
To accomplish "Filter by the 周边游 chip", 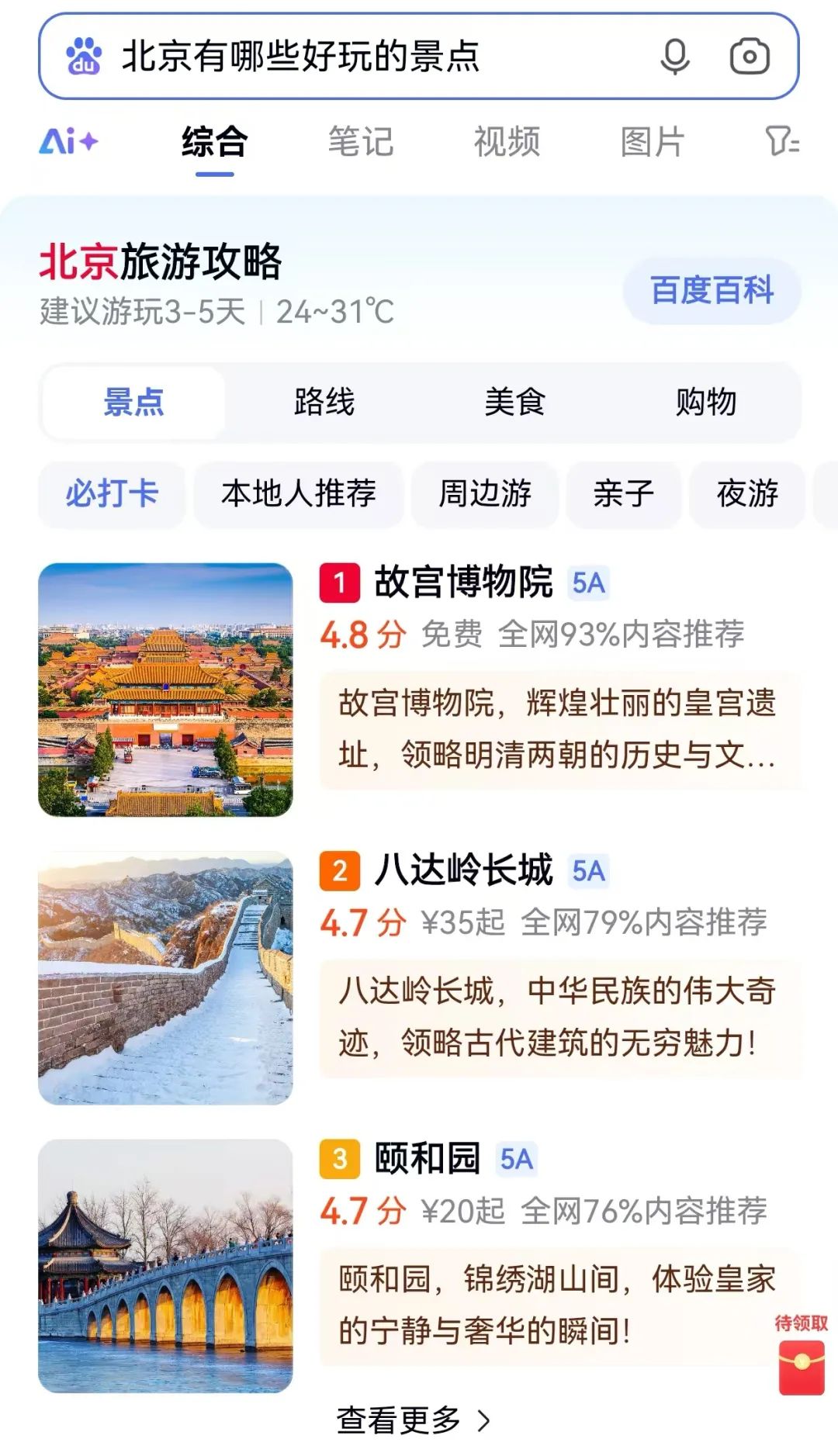I will coord(485,493).
